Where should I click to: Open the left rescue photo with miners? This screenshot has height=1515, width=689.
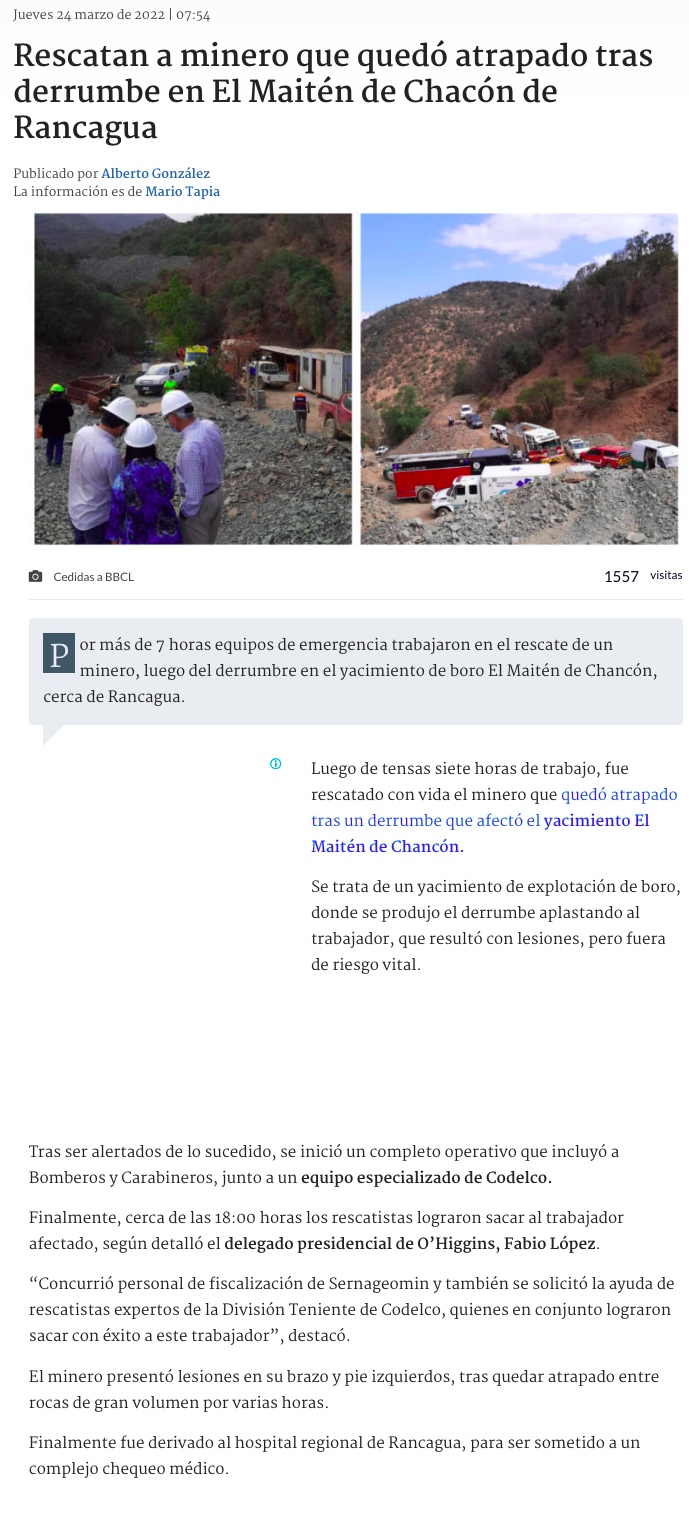(193, 379)
